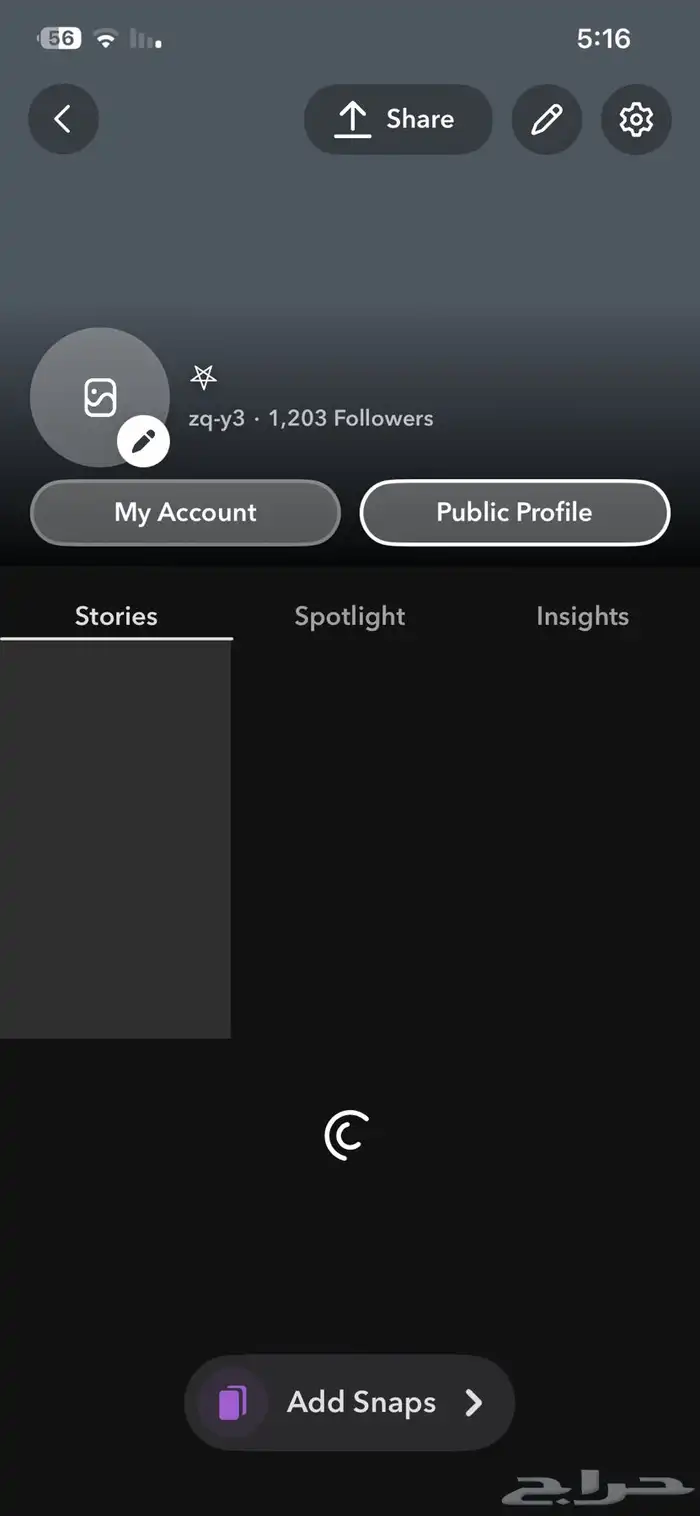The height and width of the screenshot is (1516, 700).
Task: View the Insights tab
Action: click(x=582, y=616)
